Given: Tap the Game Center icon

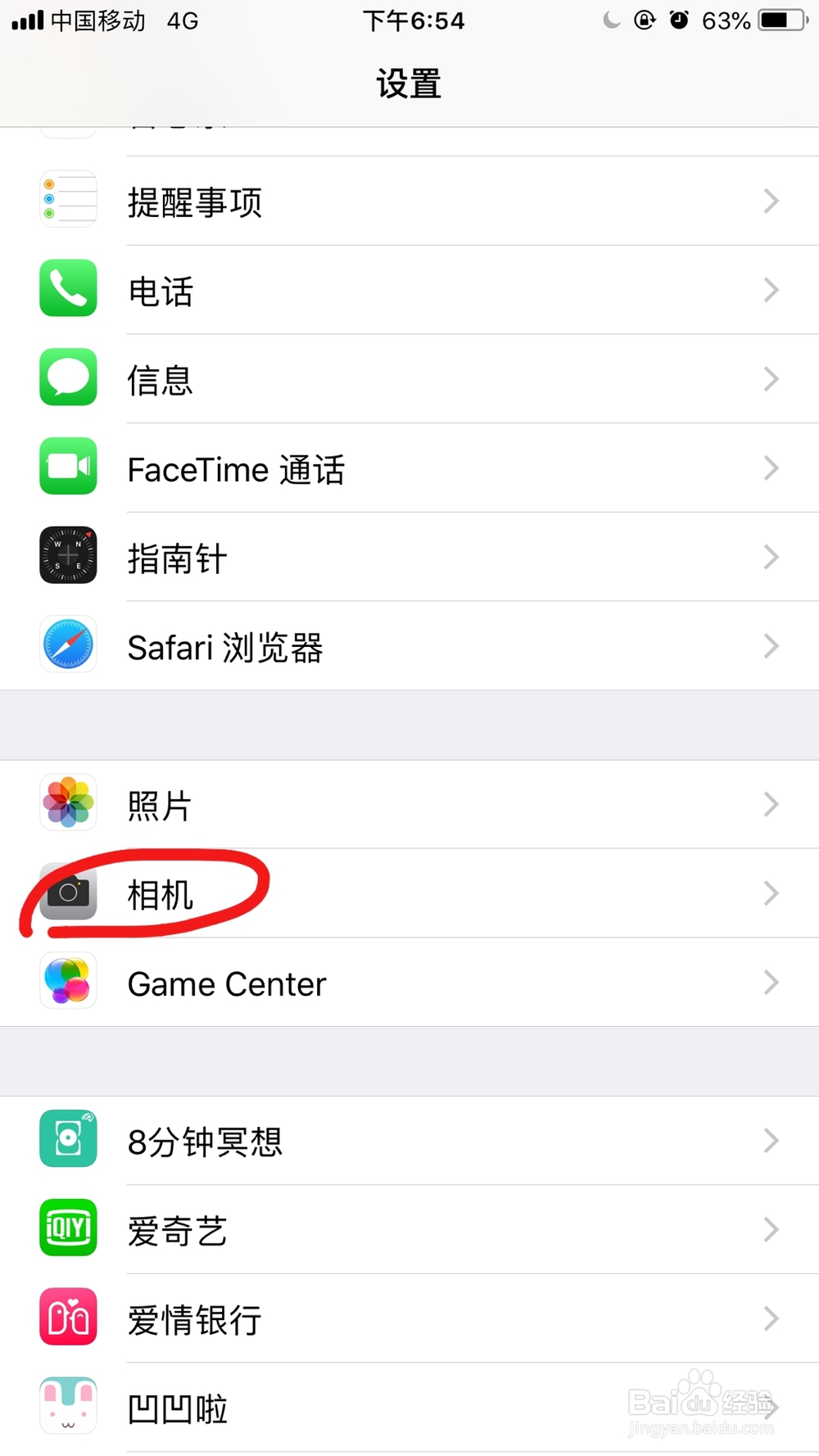Looking at the screenshot, I should pos(68,981).
